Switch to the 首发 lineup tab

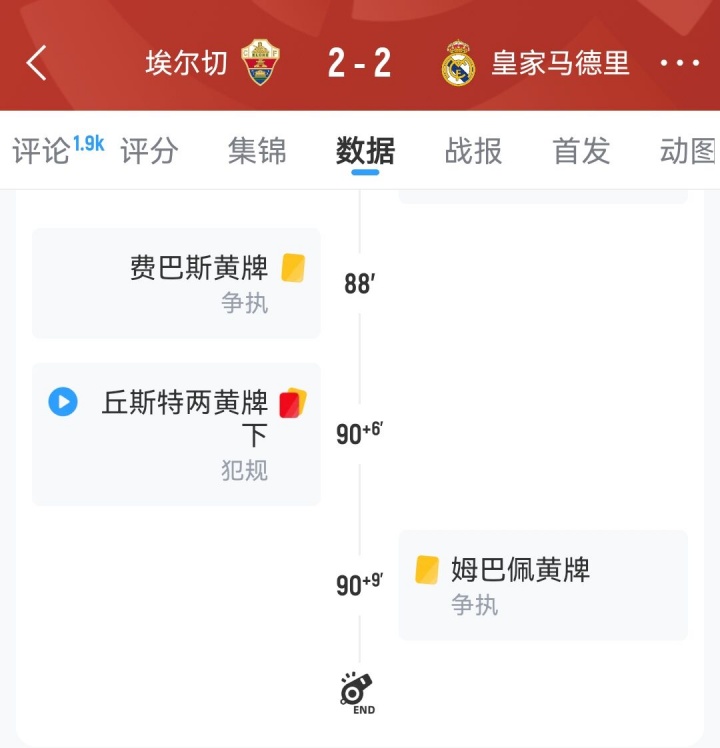(x=579, y=151)
